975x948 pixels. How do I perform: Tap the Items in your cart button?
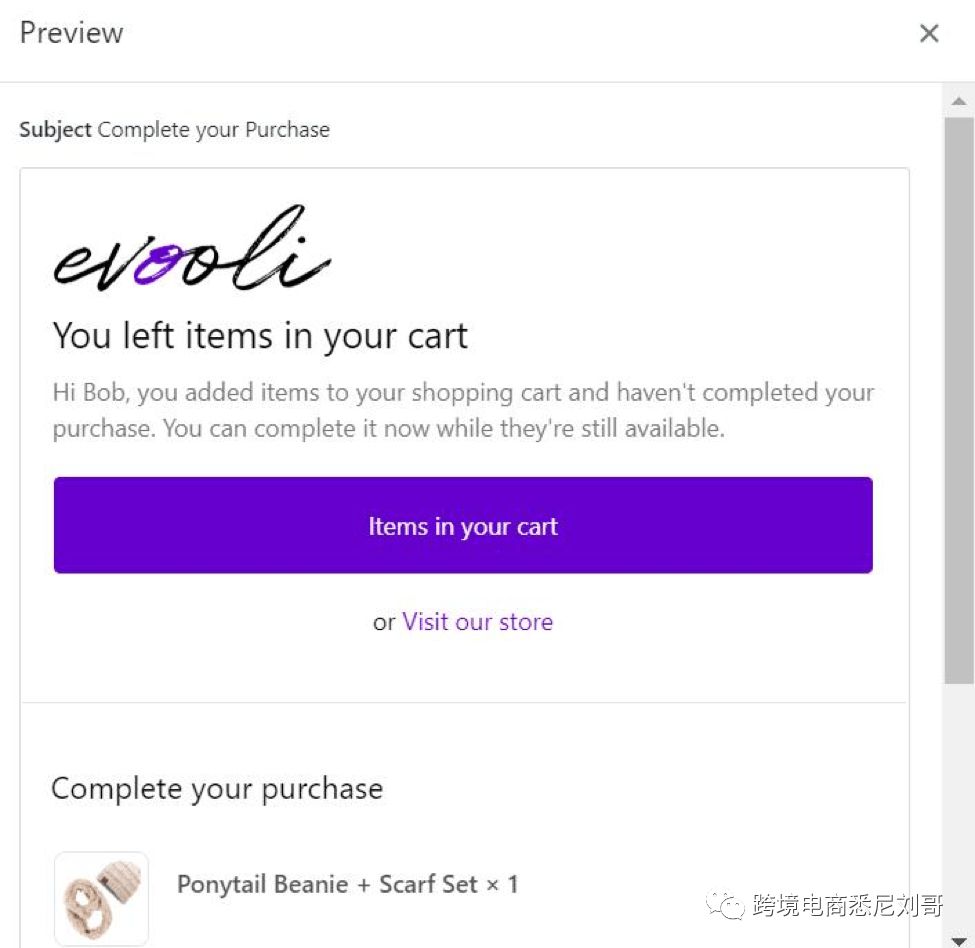click(x=463, y=526)
